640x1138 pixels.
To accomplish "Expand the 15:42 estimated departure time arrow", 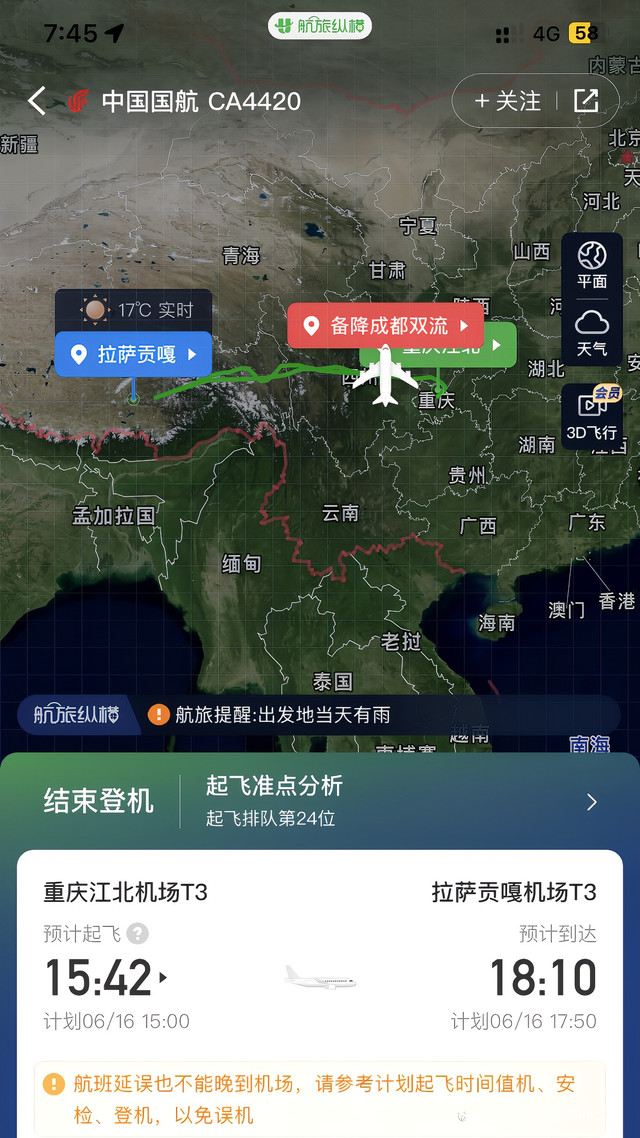I will coord(163,978).
